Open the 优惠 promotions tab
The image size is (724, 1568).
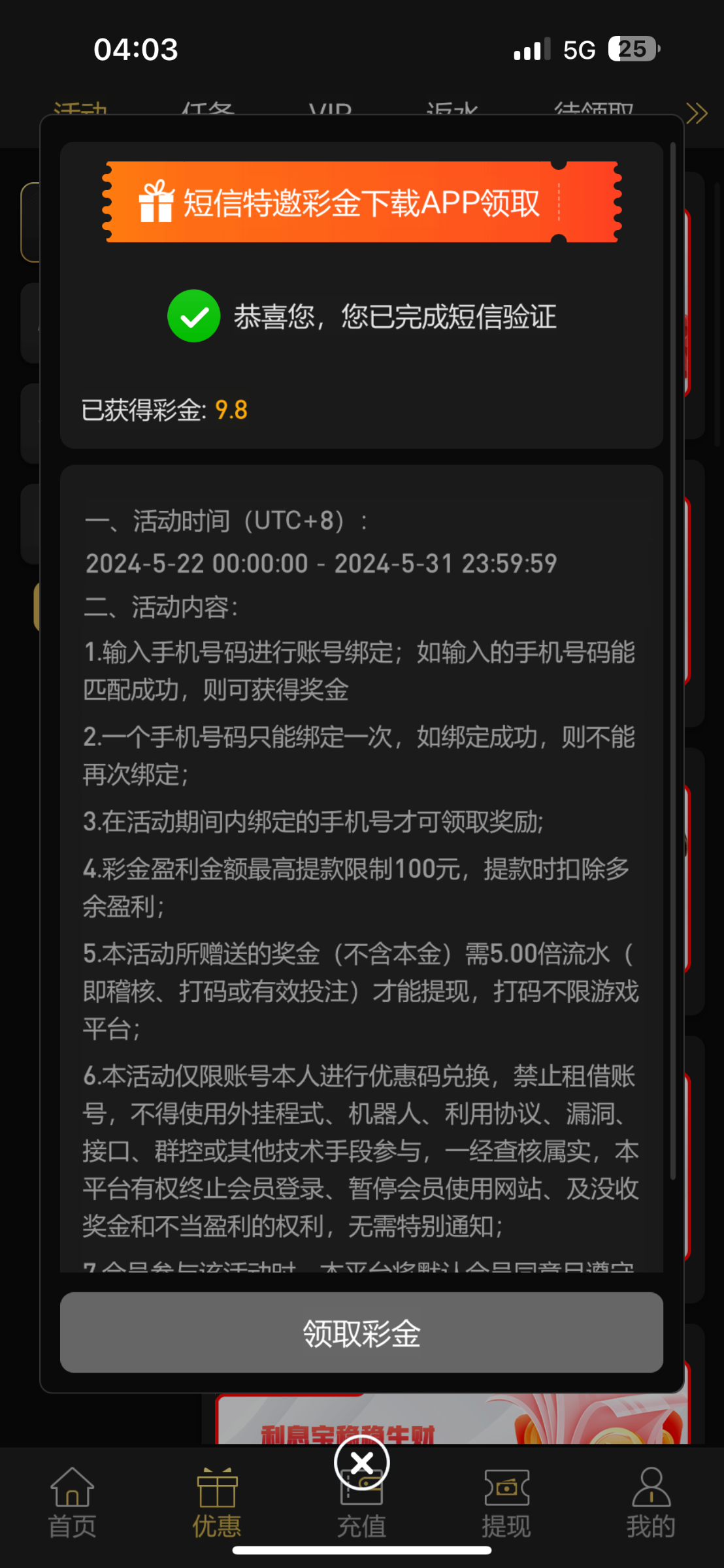click(217, 1503)
